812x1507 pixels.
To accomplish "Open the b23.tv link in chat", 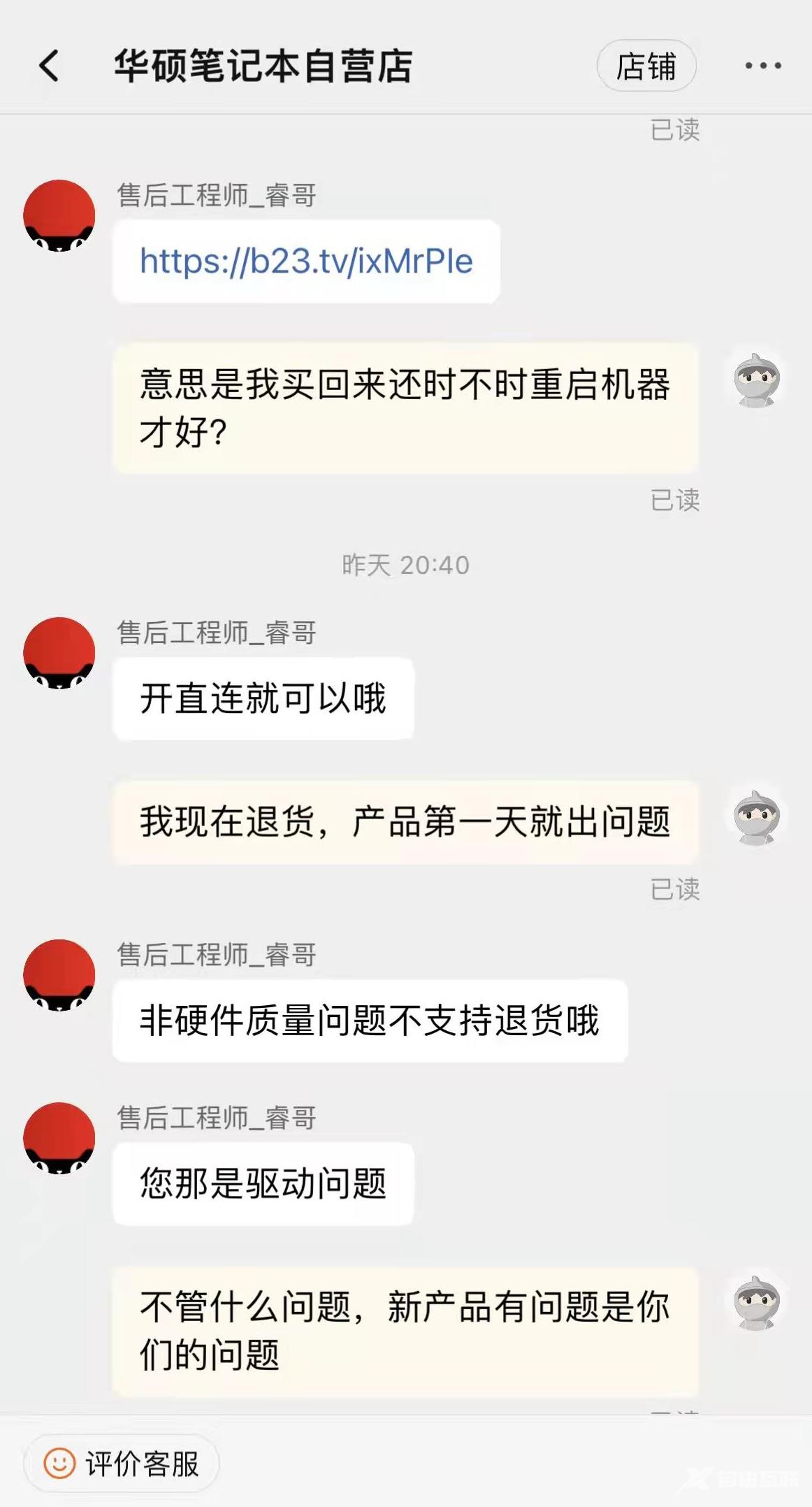I will click(306, 261).
